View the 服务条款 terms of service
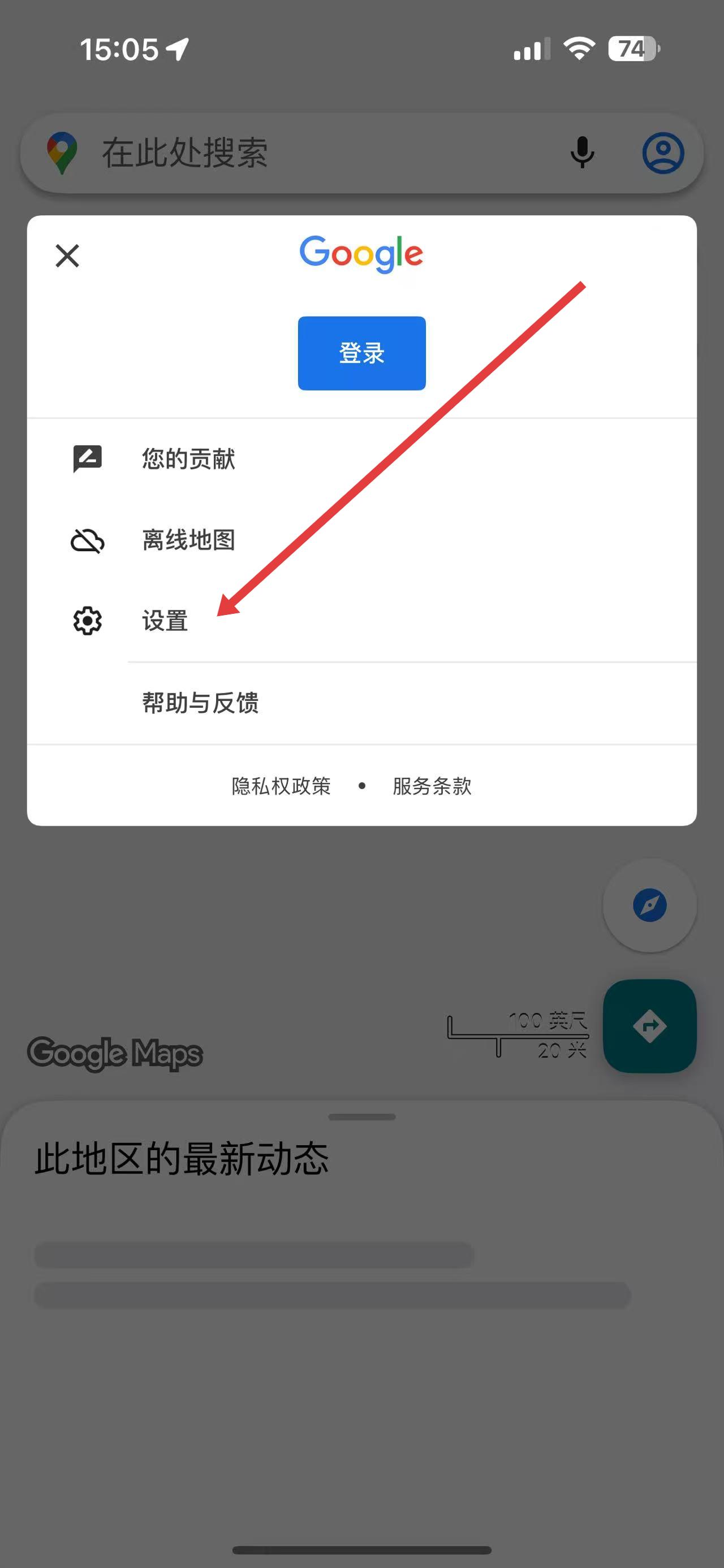 click(432, 786)
